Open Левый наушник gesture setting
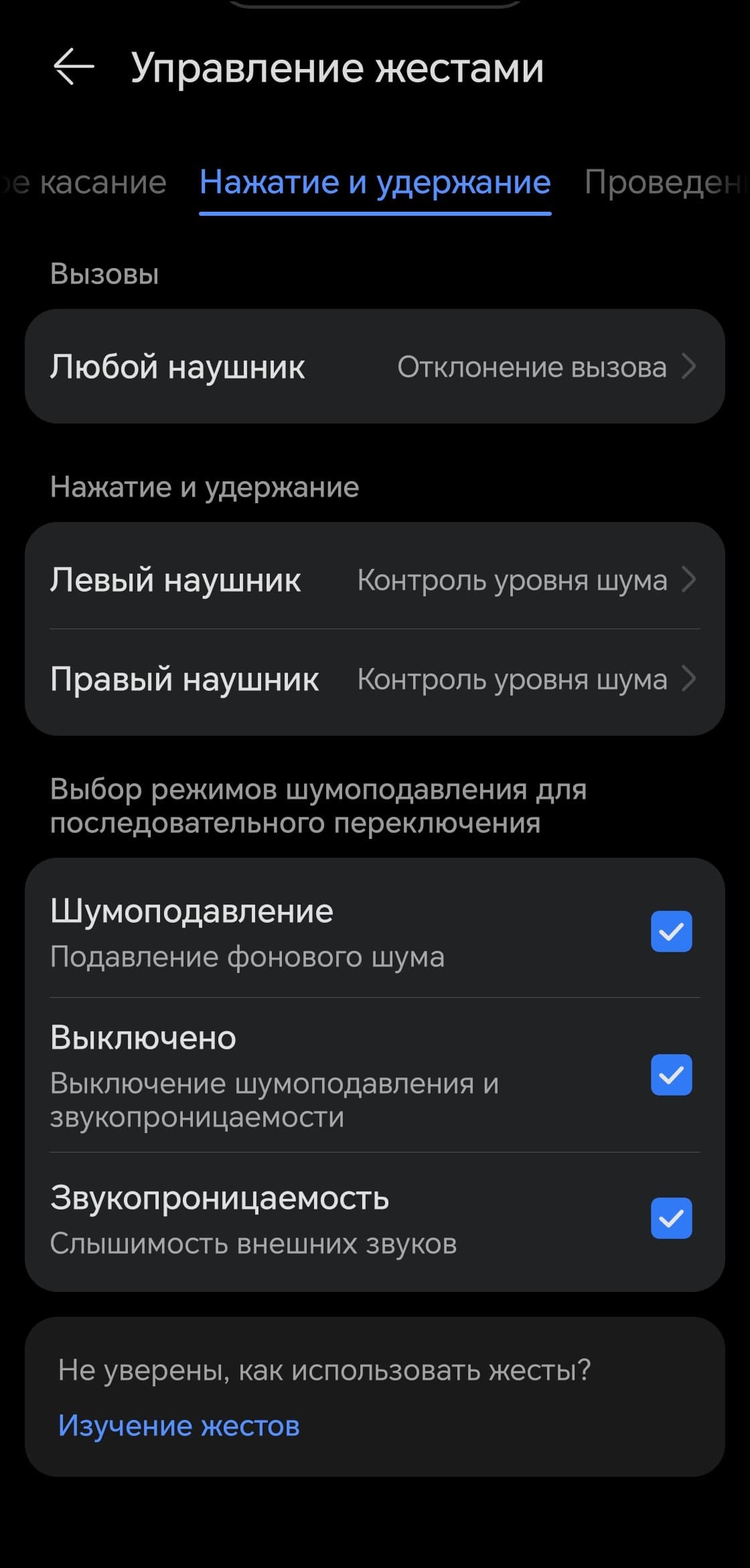The width and height of the screenshot is (750, 1568). tap(375, 580)
